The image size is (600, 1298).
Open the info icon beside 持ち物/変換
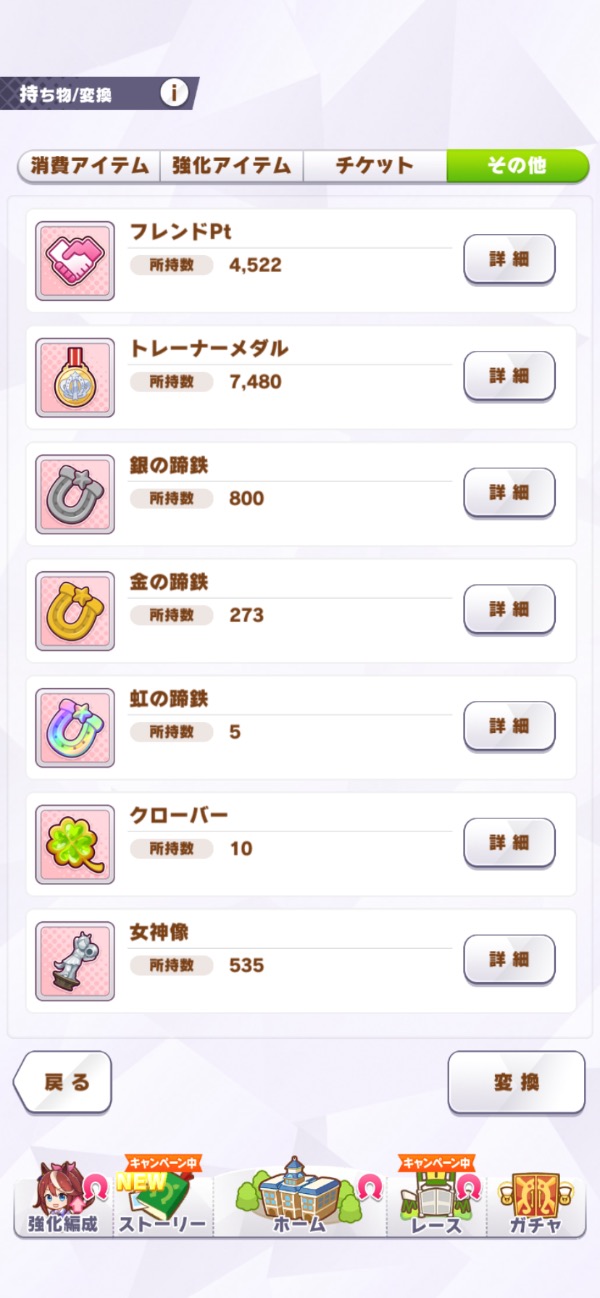click(x=174, y=94)
